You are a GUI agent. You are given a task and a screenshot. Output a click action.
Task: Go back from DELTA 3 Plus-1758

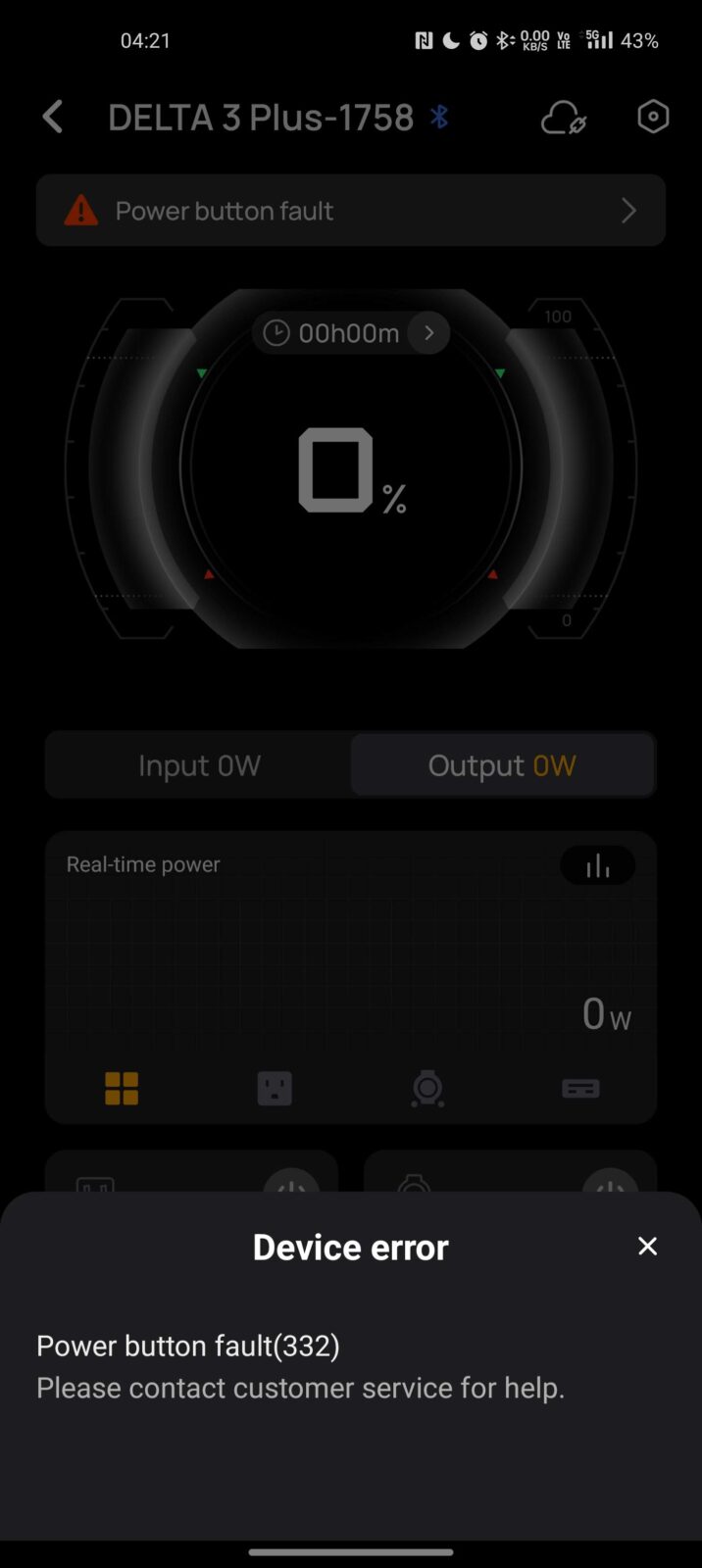53,118
